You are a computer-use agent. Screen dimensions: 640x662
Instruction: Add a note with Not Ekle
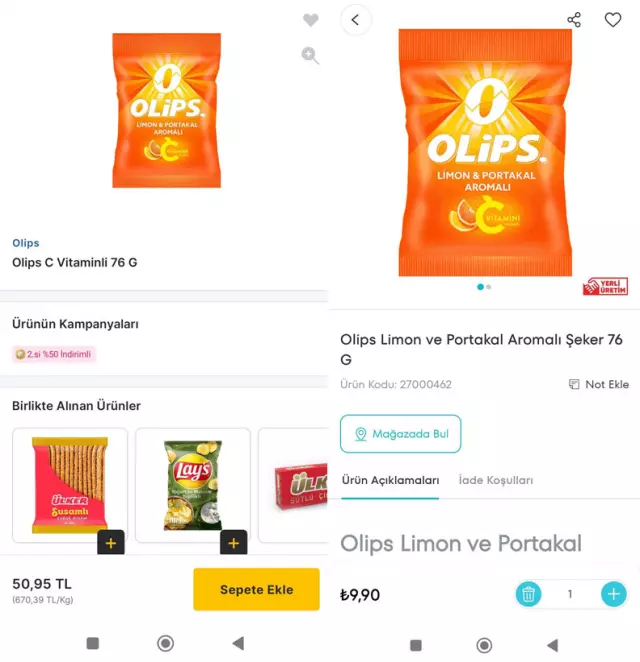(598, 384)
